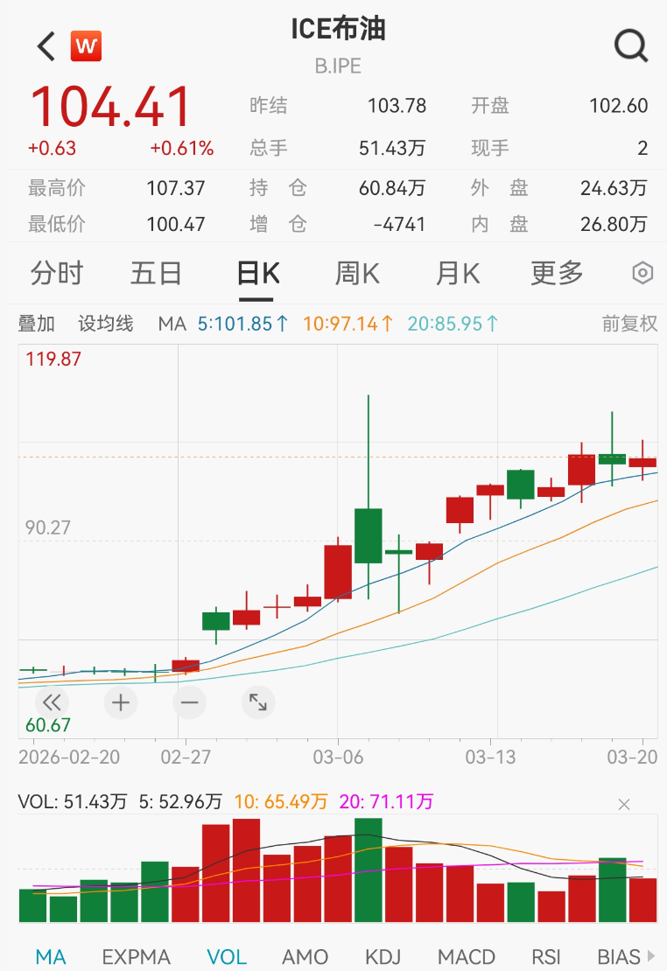Tap 叠加 to overlay another quote

[37, 324]
